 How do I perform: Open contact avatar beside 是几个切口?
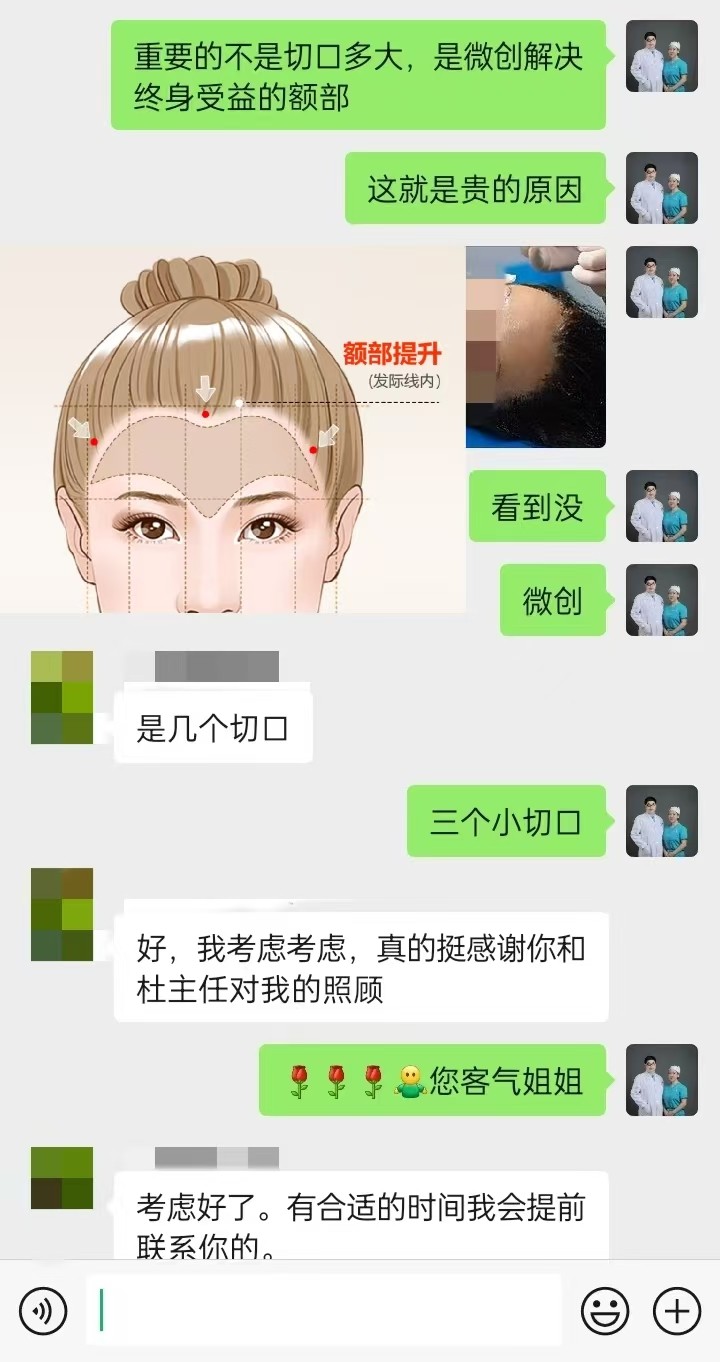[x=62, y=697]
